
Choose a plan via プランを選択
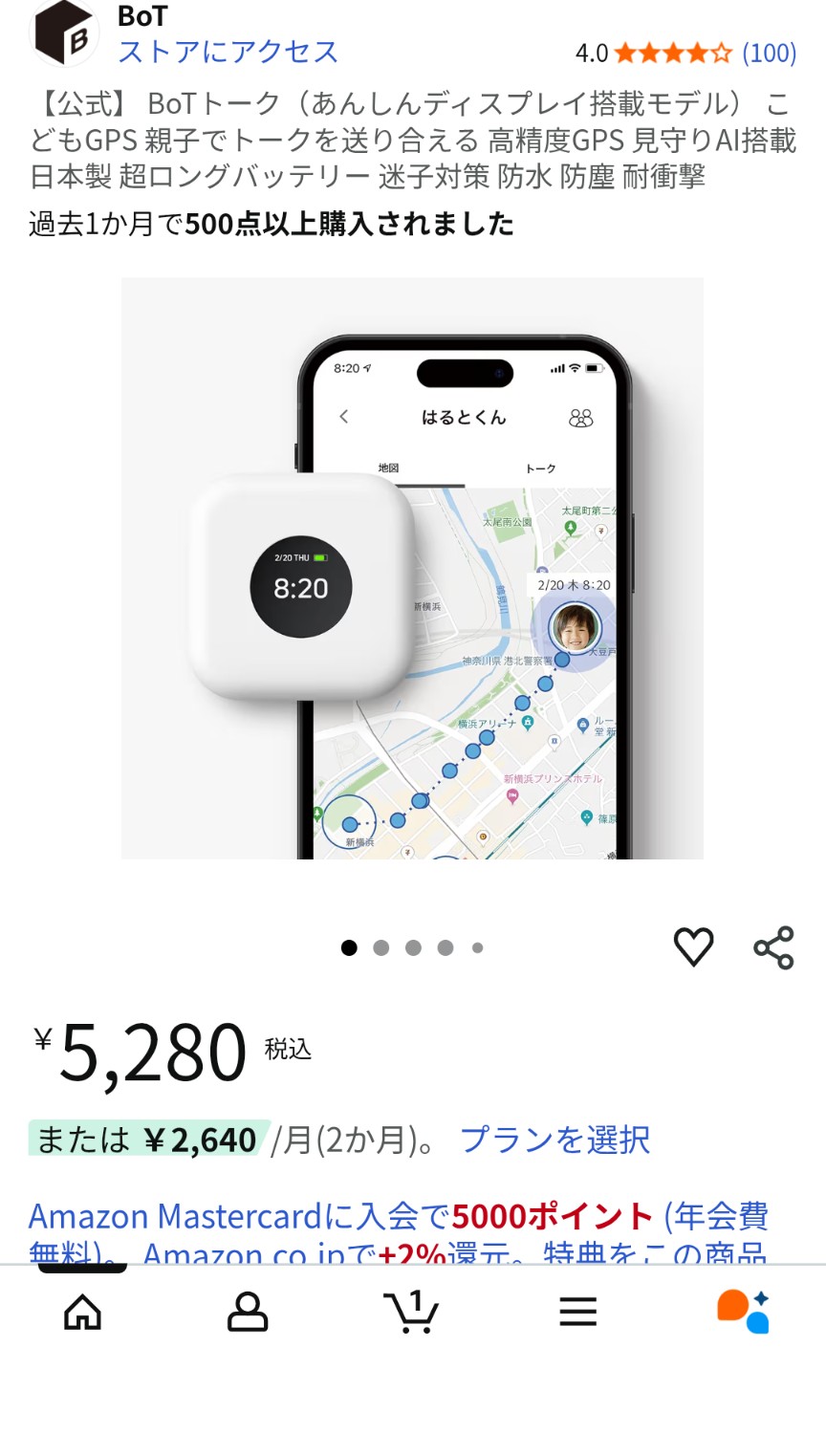554,1140
